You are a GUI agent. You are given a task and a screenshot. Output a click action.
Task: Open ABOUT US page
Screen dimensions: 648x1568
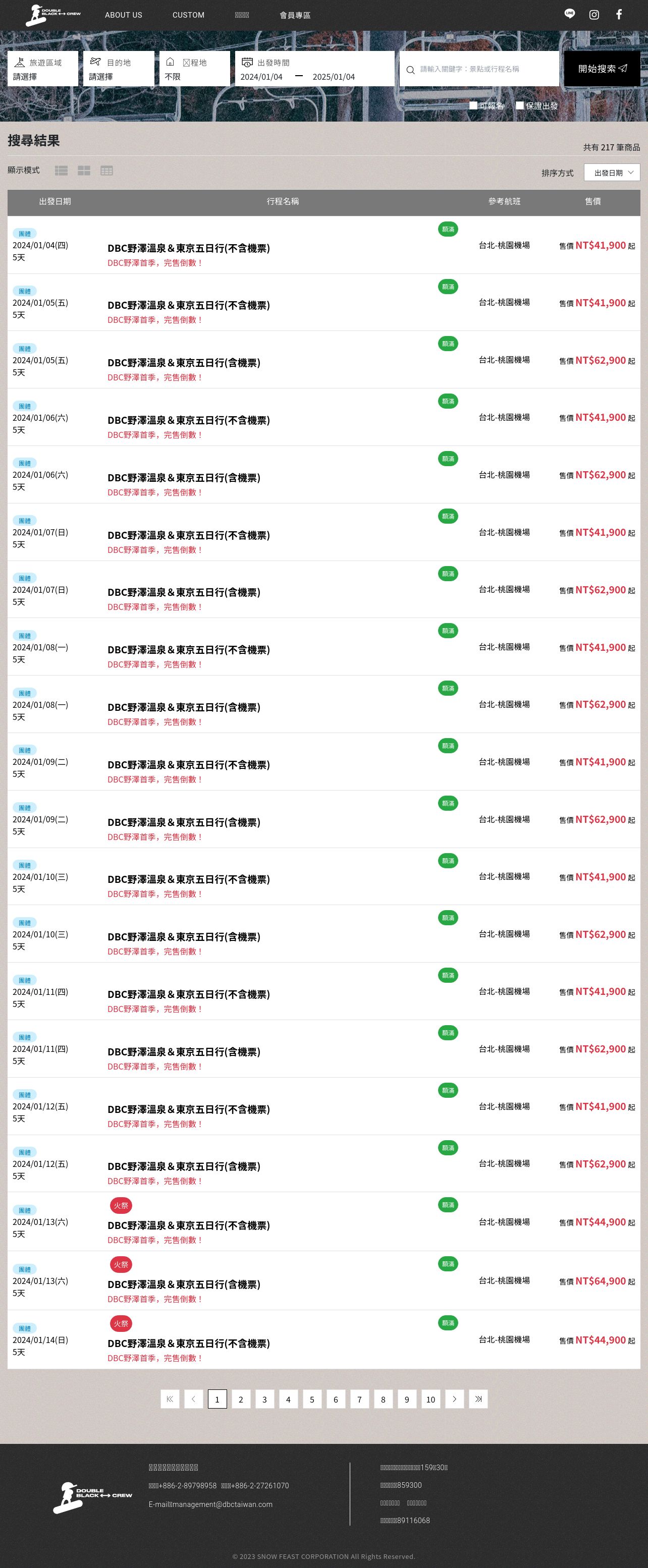[123, 15]
